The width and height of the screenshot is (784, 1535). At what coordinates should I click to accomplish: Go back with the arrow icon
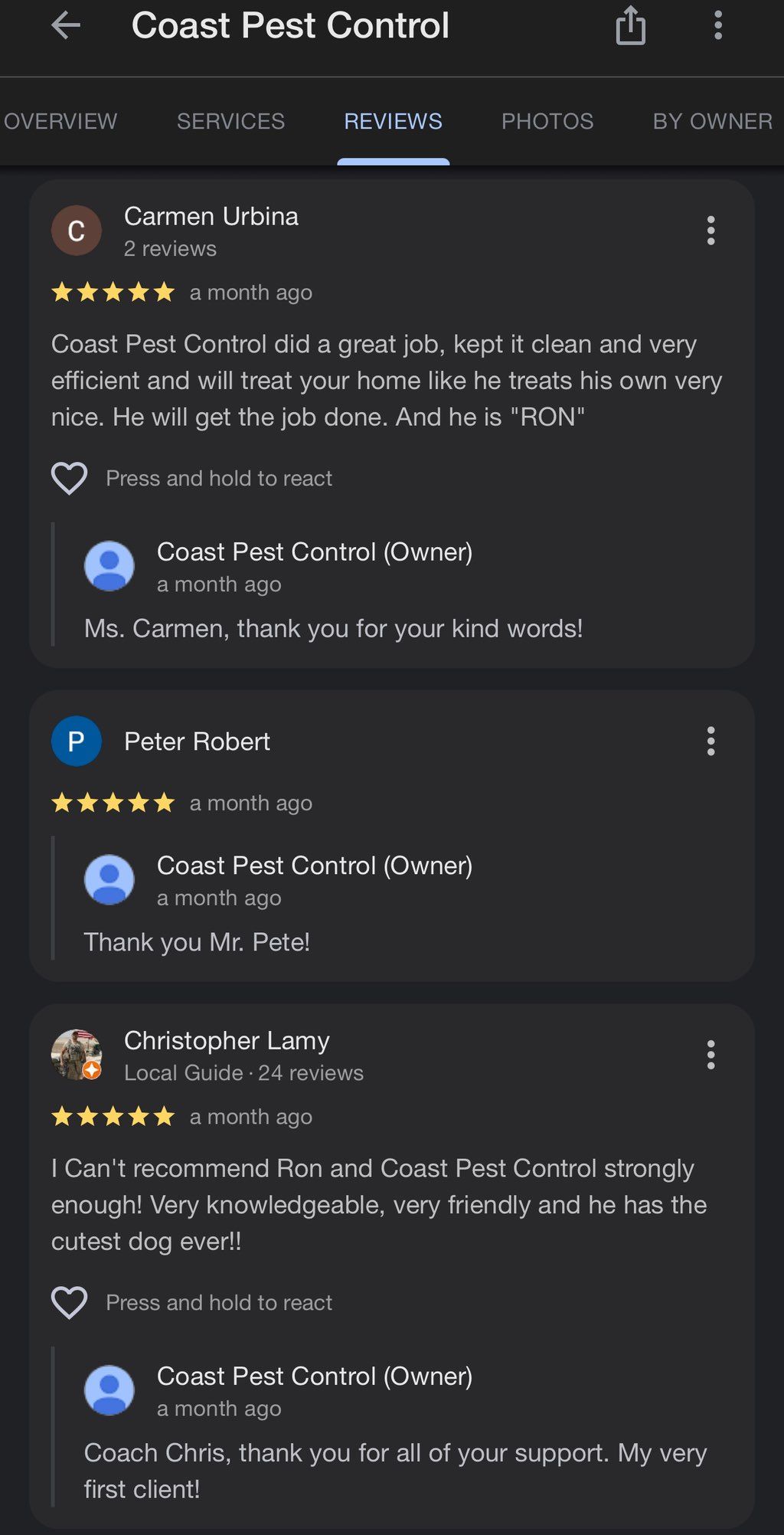(66, 26)
